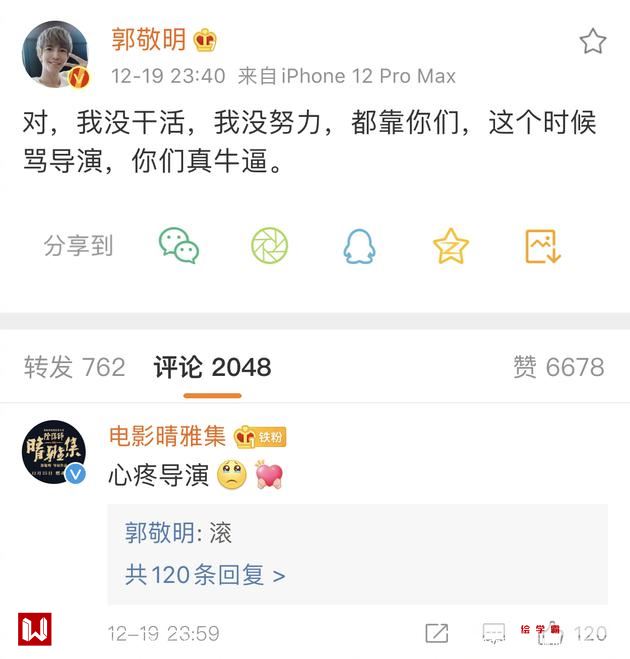Save the post as an image
Image resolution: width=630 pixels, height=659 pixels.
542,246
